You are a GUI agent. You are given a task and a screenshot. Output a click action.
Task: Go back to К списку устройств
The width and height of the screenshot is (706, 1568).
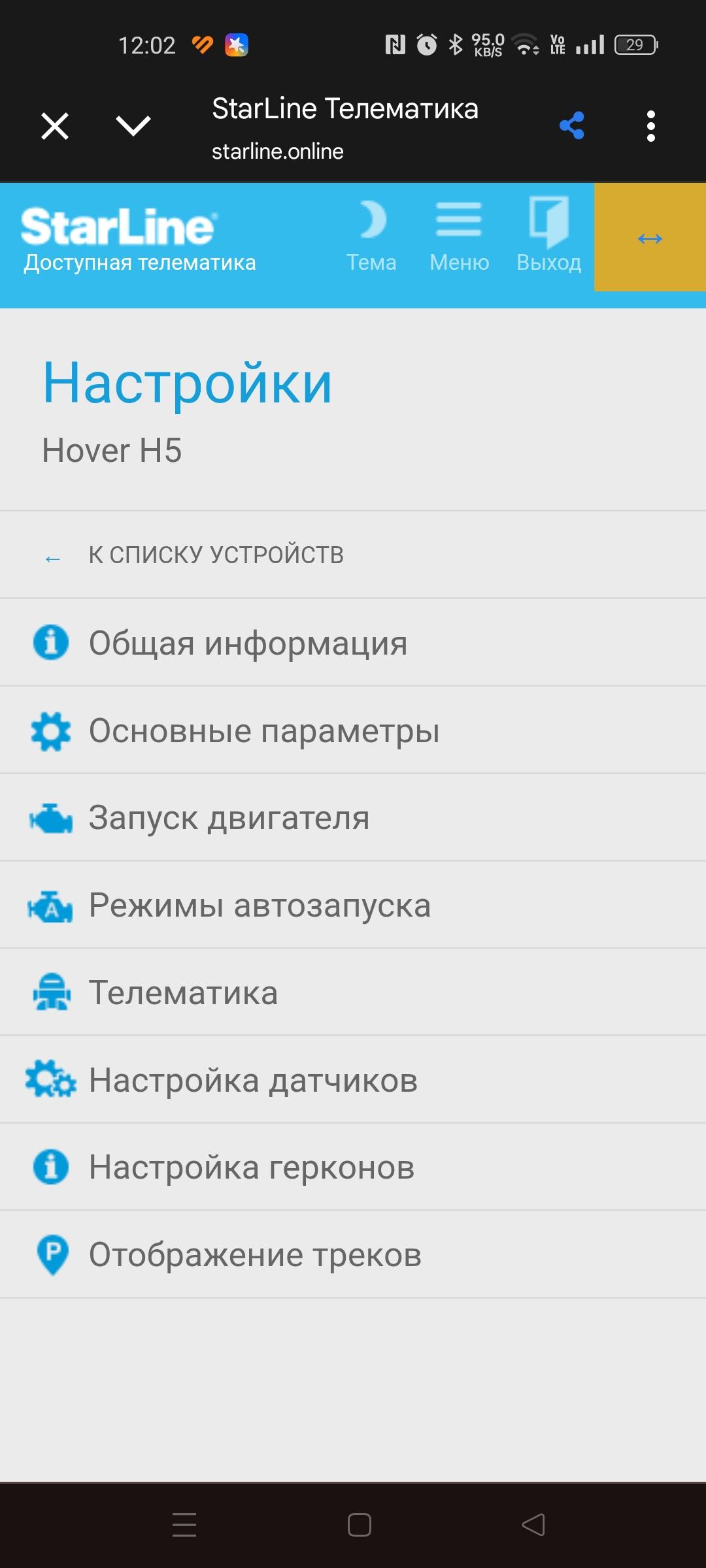click(216, 555)
